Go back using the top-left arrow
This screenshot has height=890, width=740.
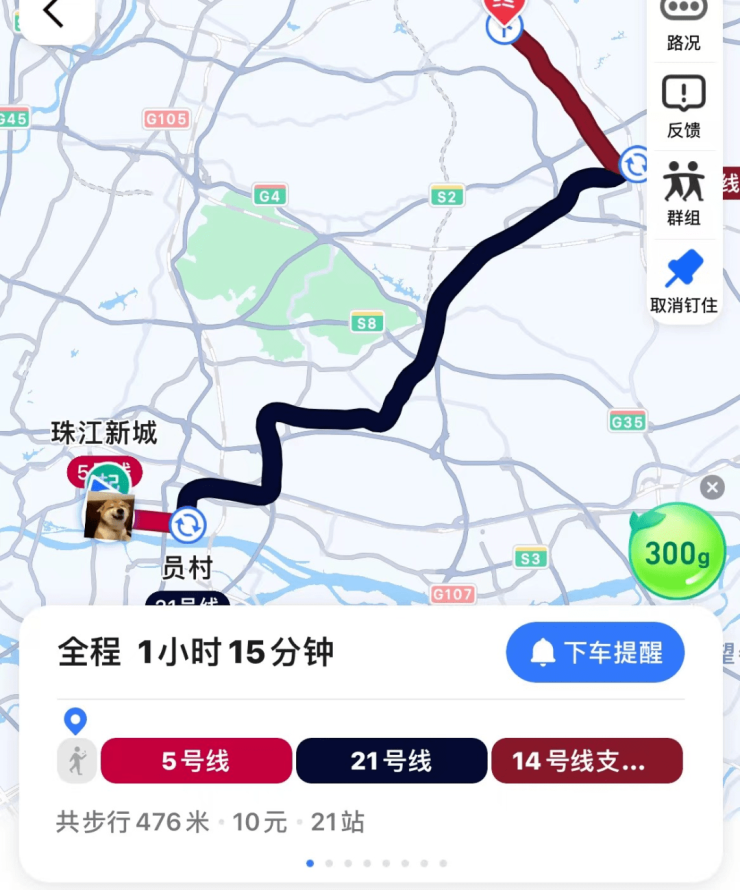[53, 14]
